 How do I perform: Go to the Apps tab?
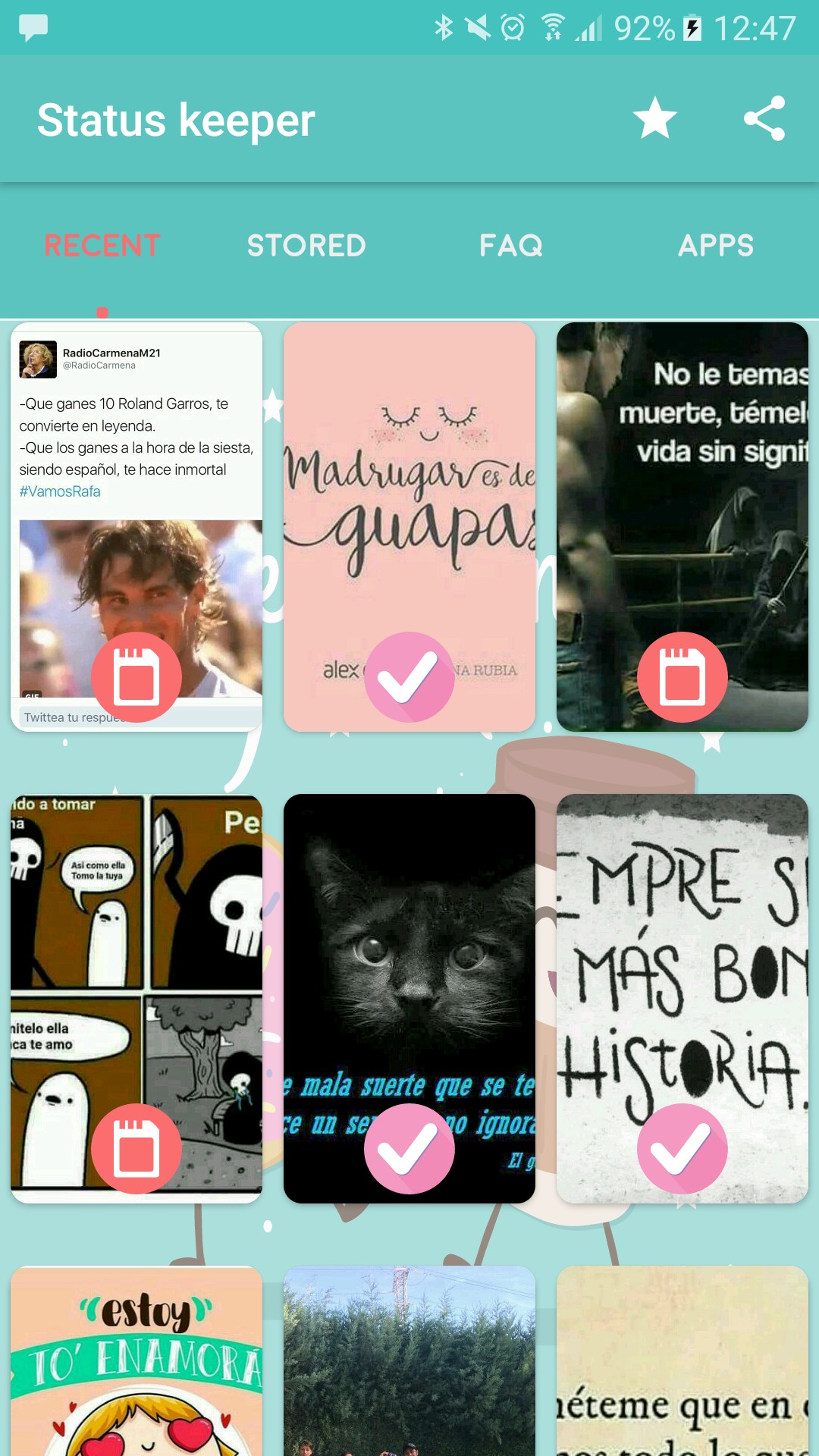point(716,246)
